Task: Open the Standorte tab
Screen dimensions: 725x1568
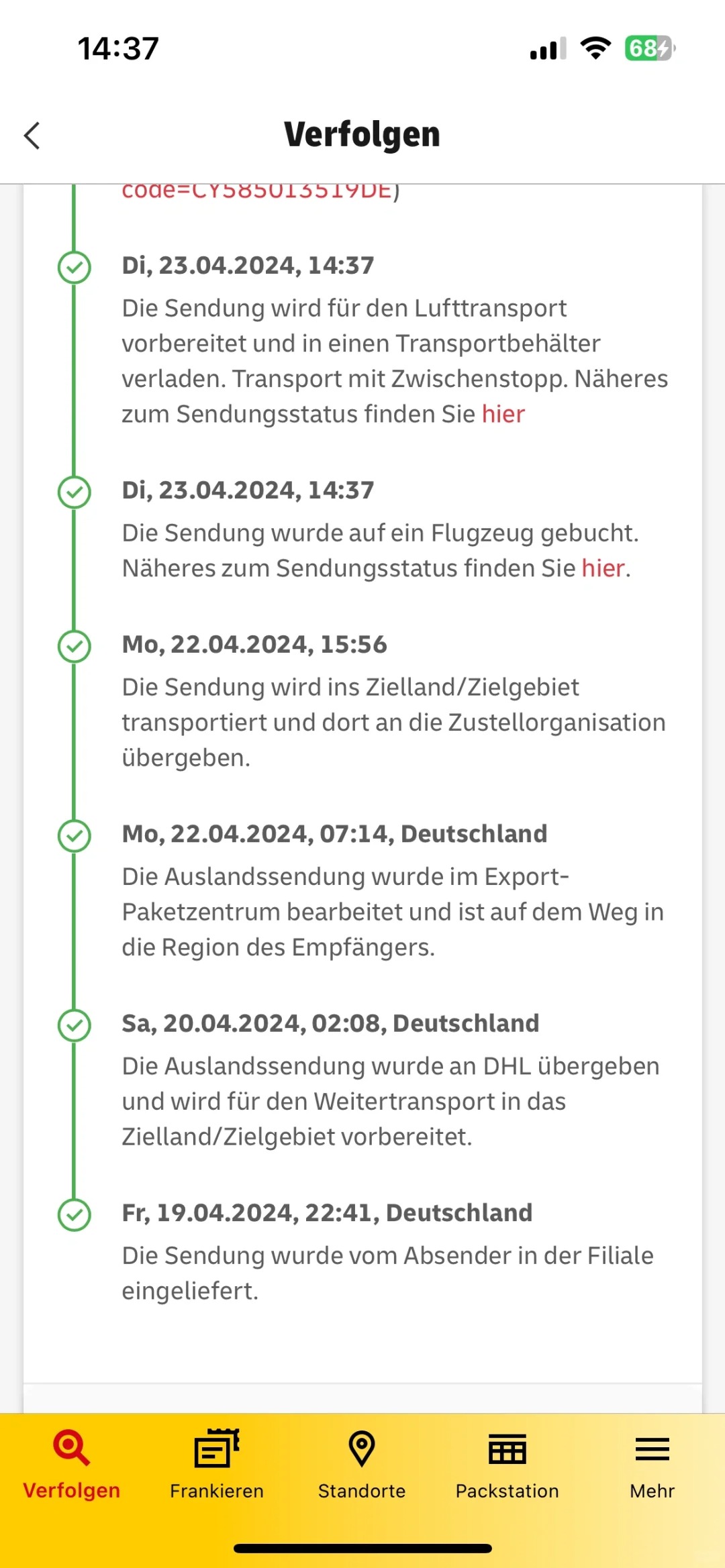Action: click(362, 1464)
